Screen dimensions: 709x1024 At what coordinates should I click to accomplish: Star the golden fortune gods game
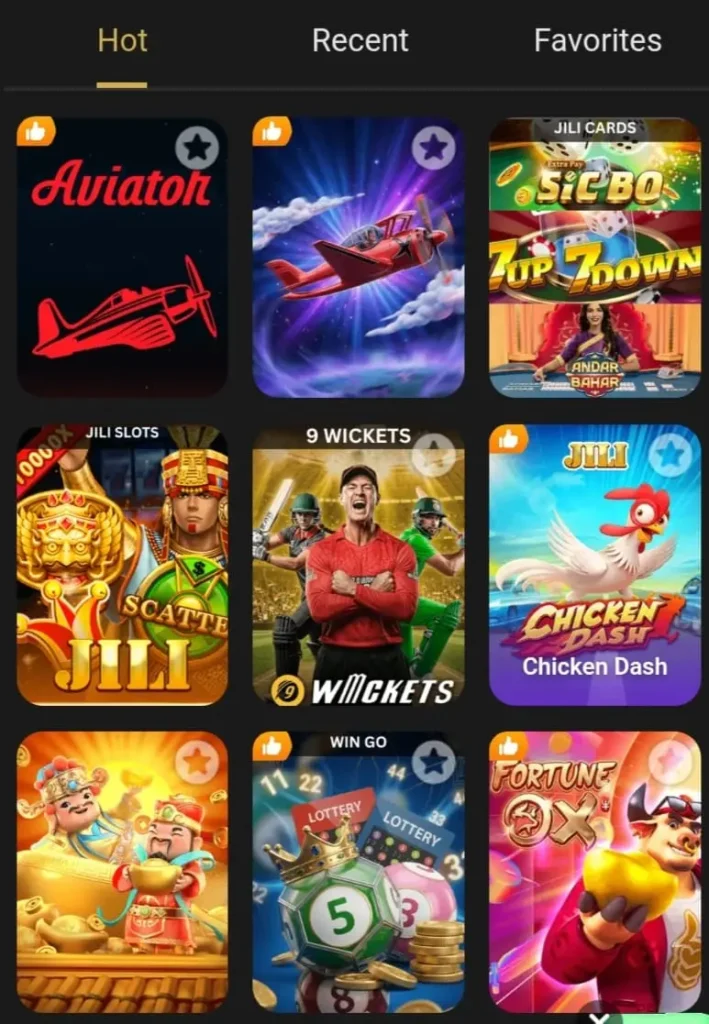197,763
